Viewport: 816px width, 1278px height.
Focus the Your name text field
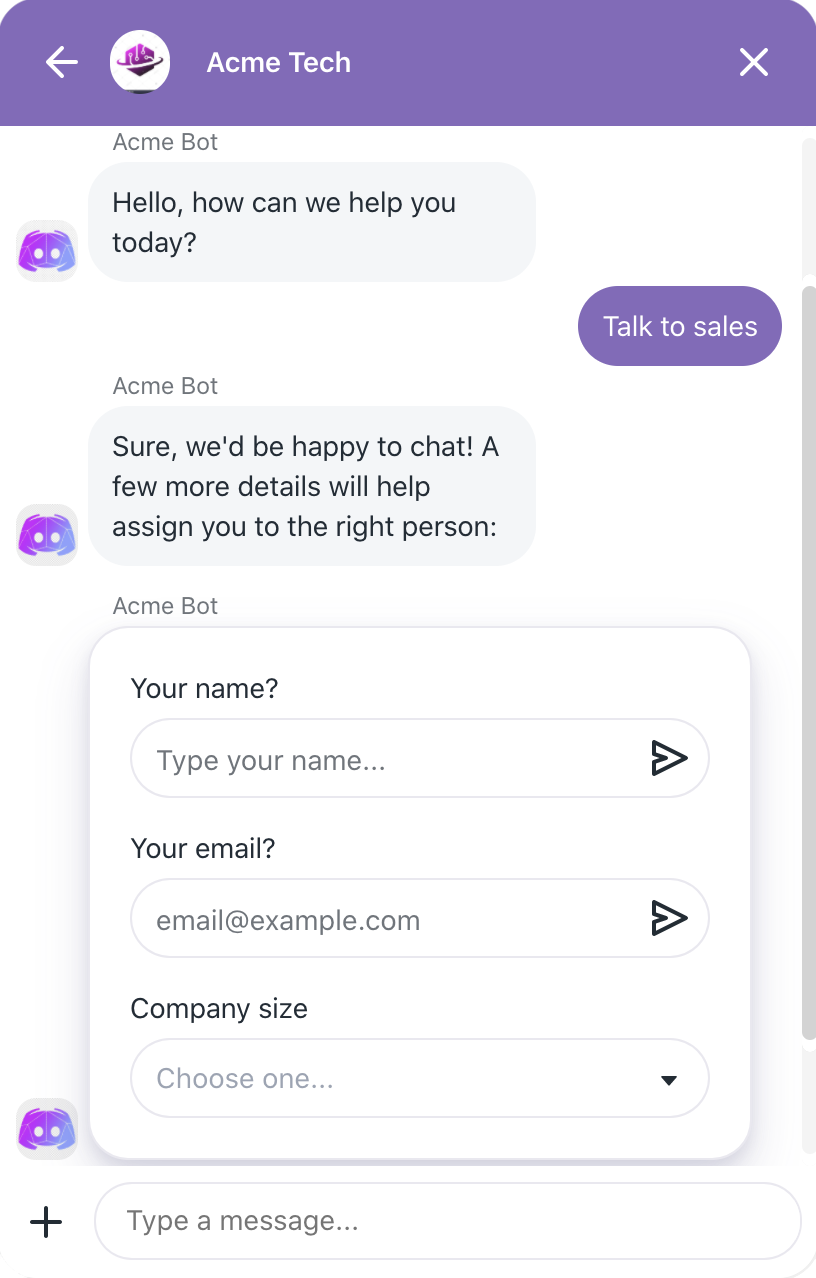pos(390,759)
